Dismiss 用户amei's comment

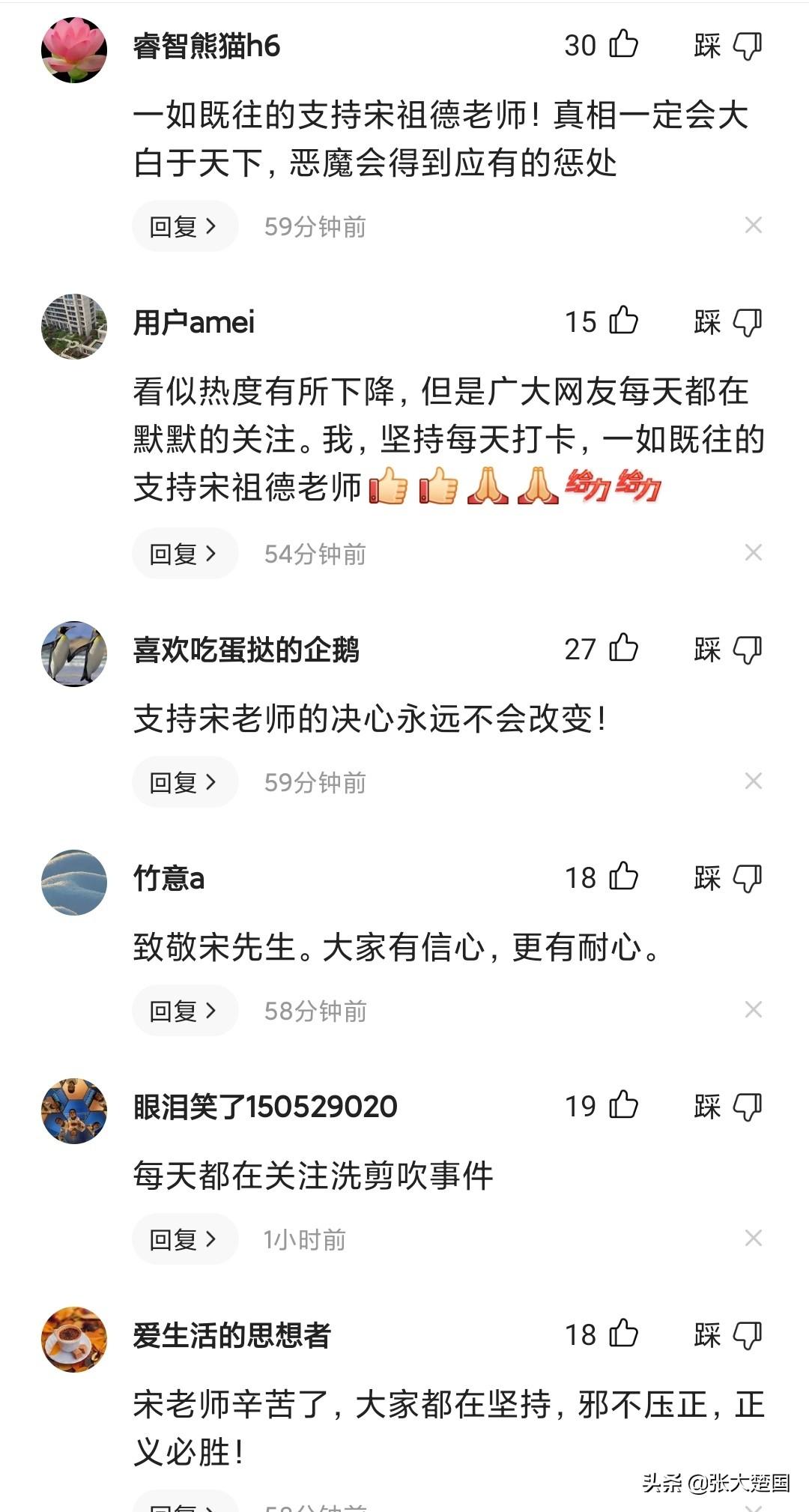click(x=754, y=553)
